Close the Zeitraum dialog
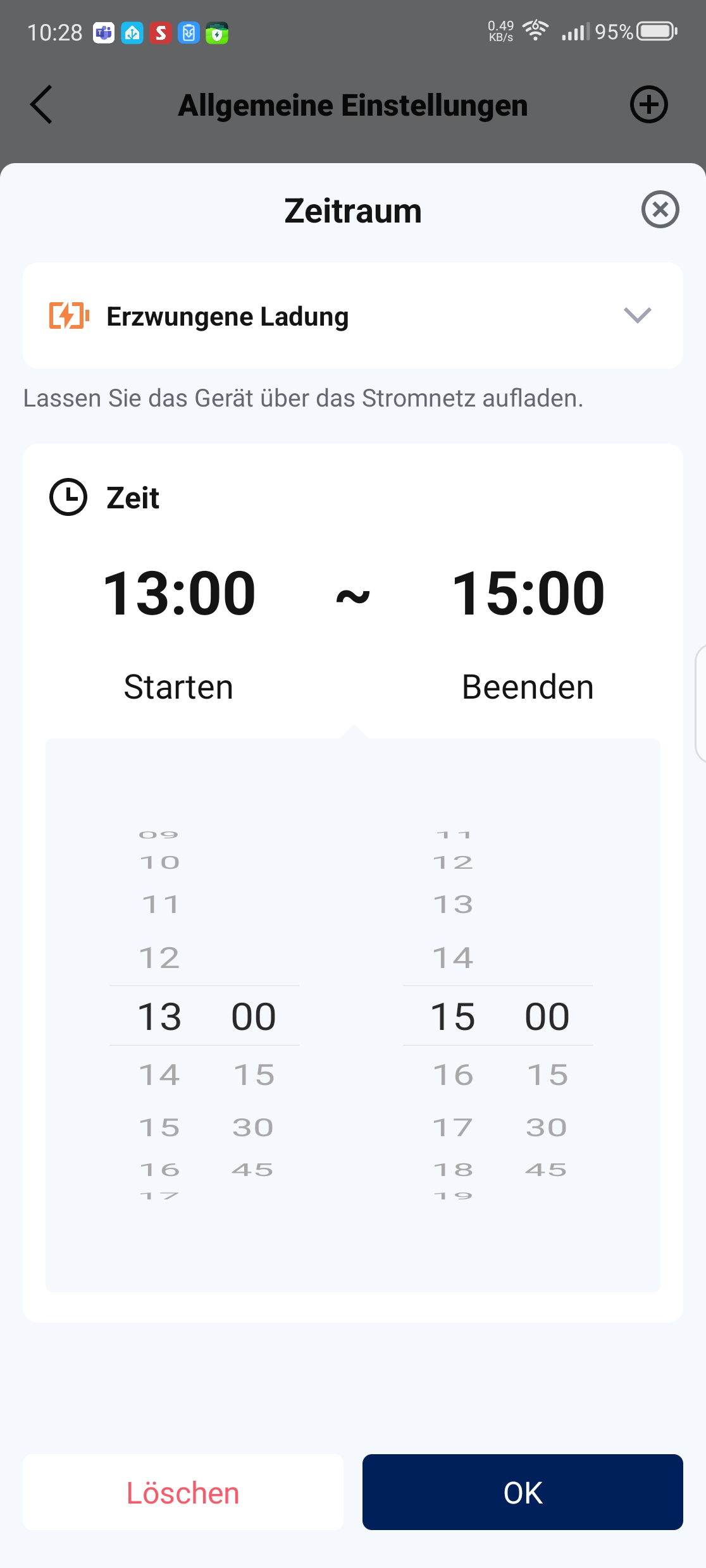The height and width of the screenshot is (1568, 706). [x=660, y=209]
